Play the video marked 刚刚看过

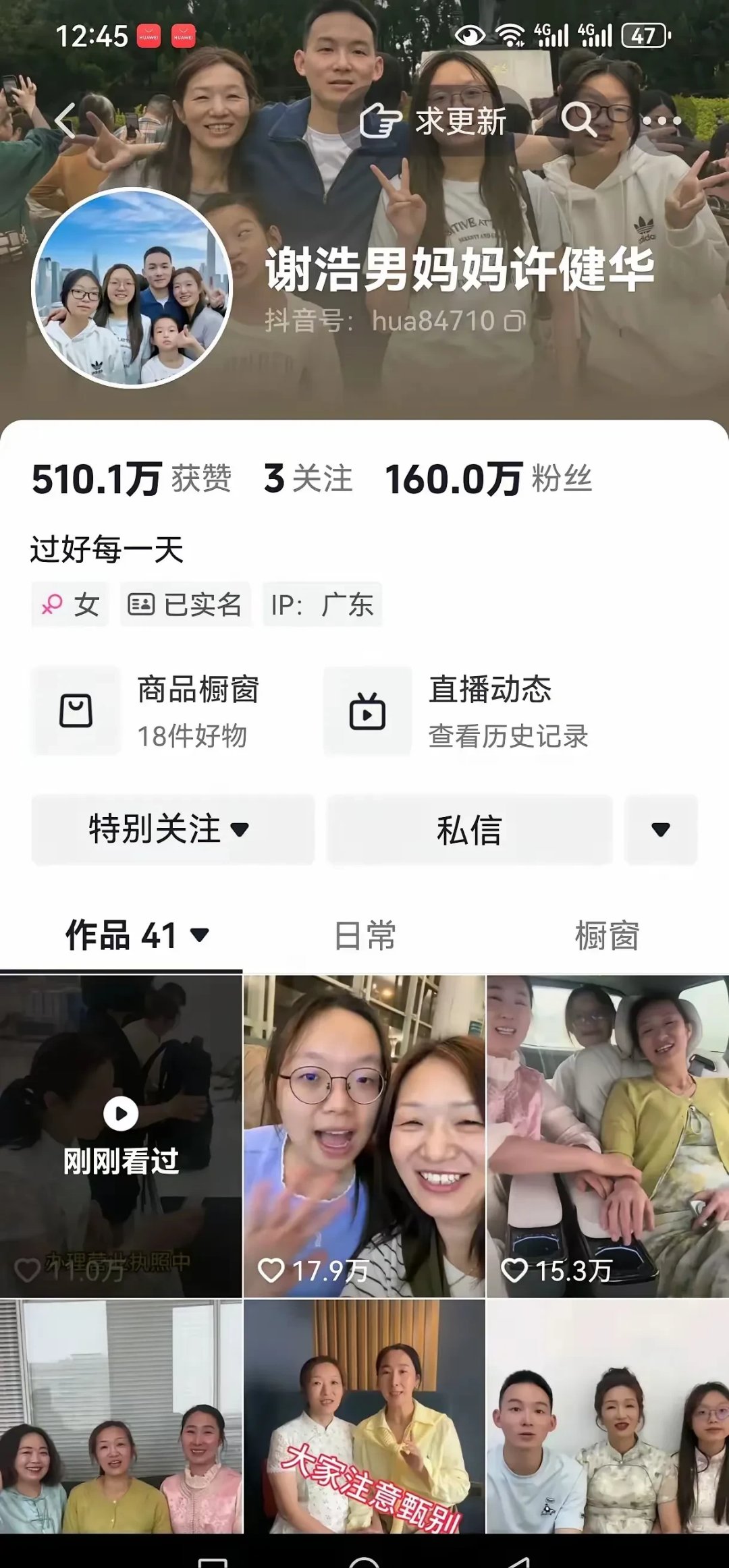(x=121, y=1136)
